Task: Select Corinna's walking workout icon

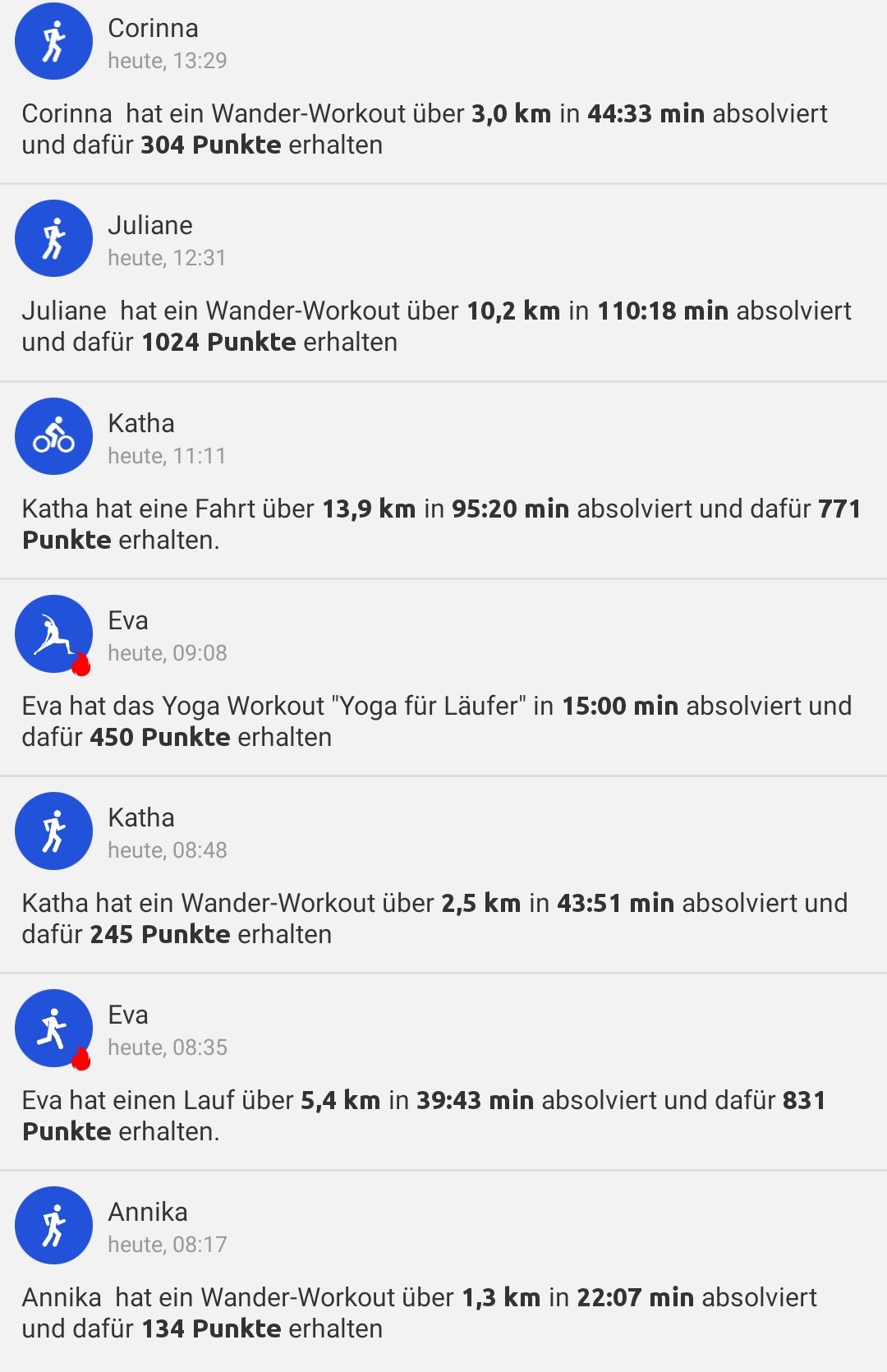Action: click(53, 41)
